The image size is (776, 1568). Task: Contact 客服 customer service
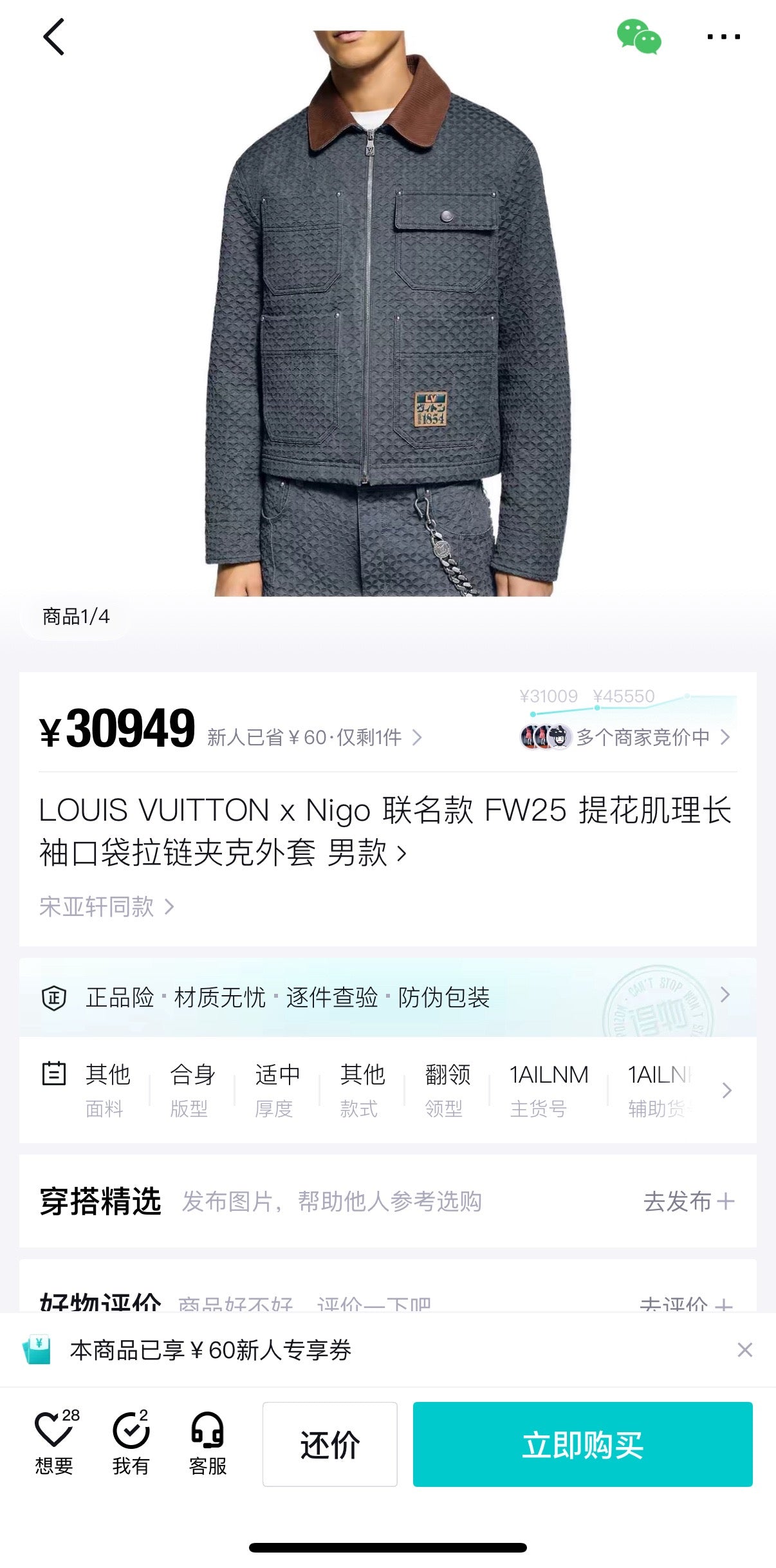207,1442
